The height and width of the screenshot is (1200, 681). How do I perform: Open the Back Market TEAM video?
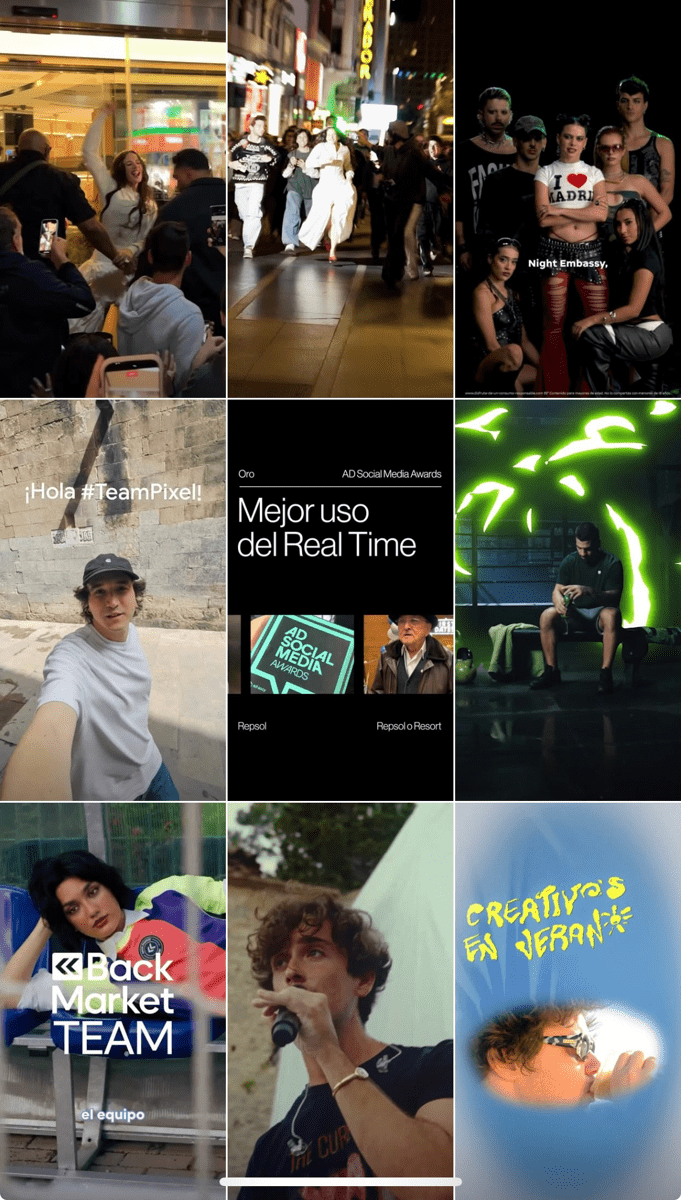click(113, 1000)
